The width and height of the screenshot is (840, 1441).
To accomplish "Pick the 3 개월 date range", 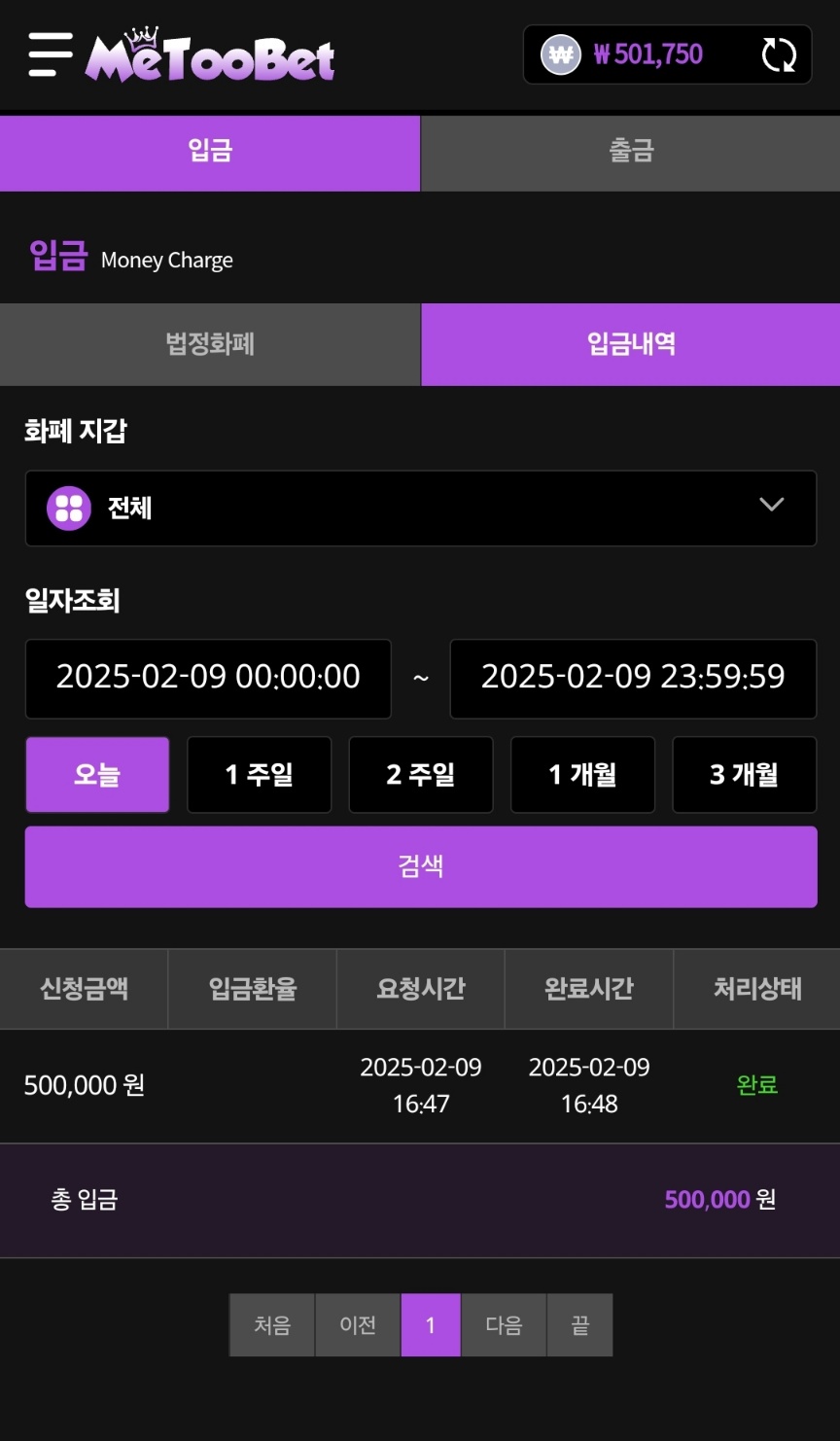I will [744, 775].
